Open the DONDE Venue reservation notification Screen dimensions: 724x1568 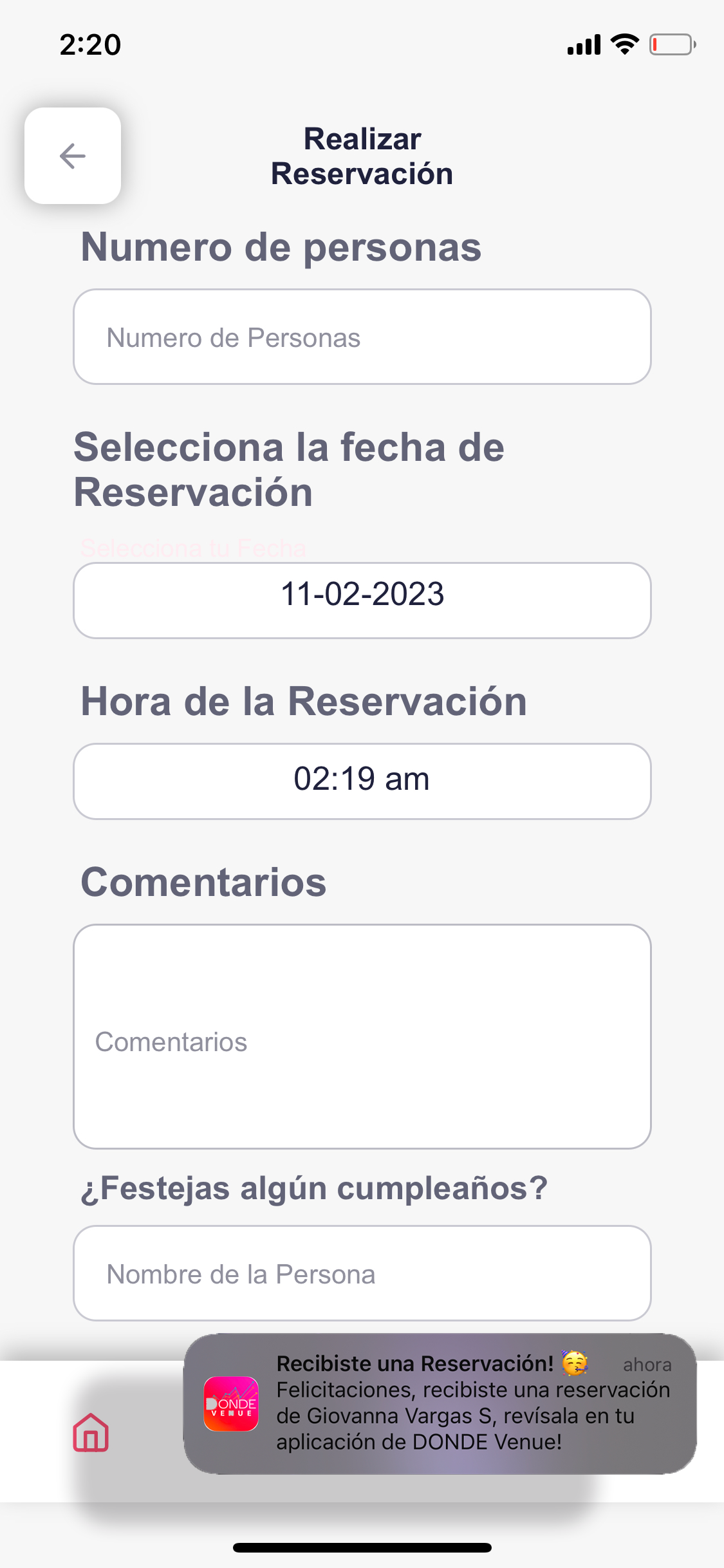click(440, 1404)
